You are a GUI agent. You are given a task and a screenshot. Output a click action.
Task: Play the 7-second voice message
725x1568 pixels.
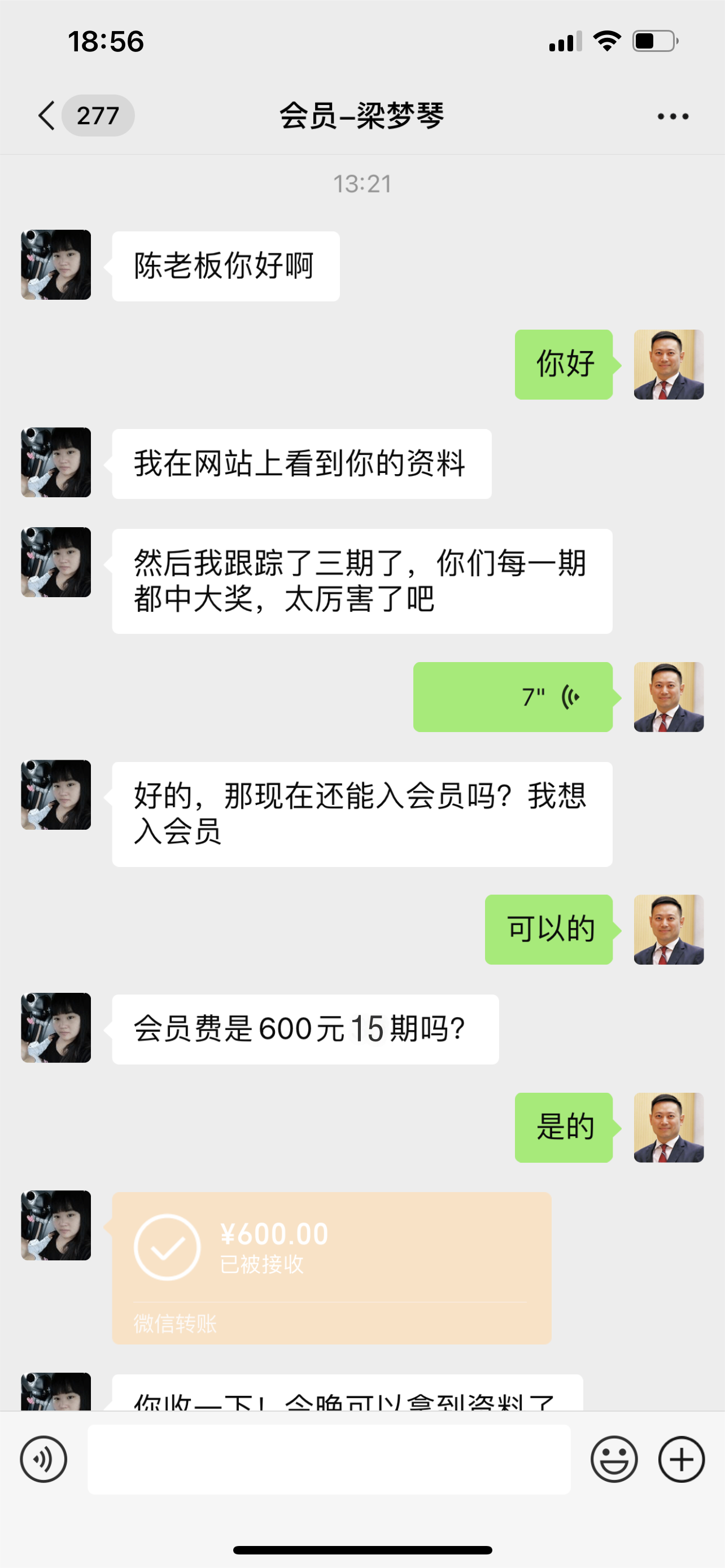coord(513,697)
